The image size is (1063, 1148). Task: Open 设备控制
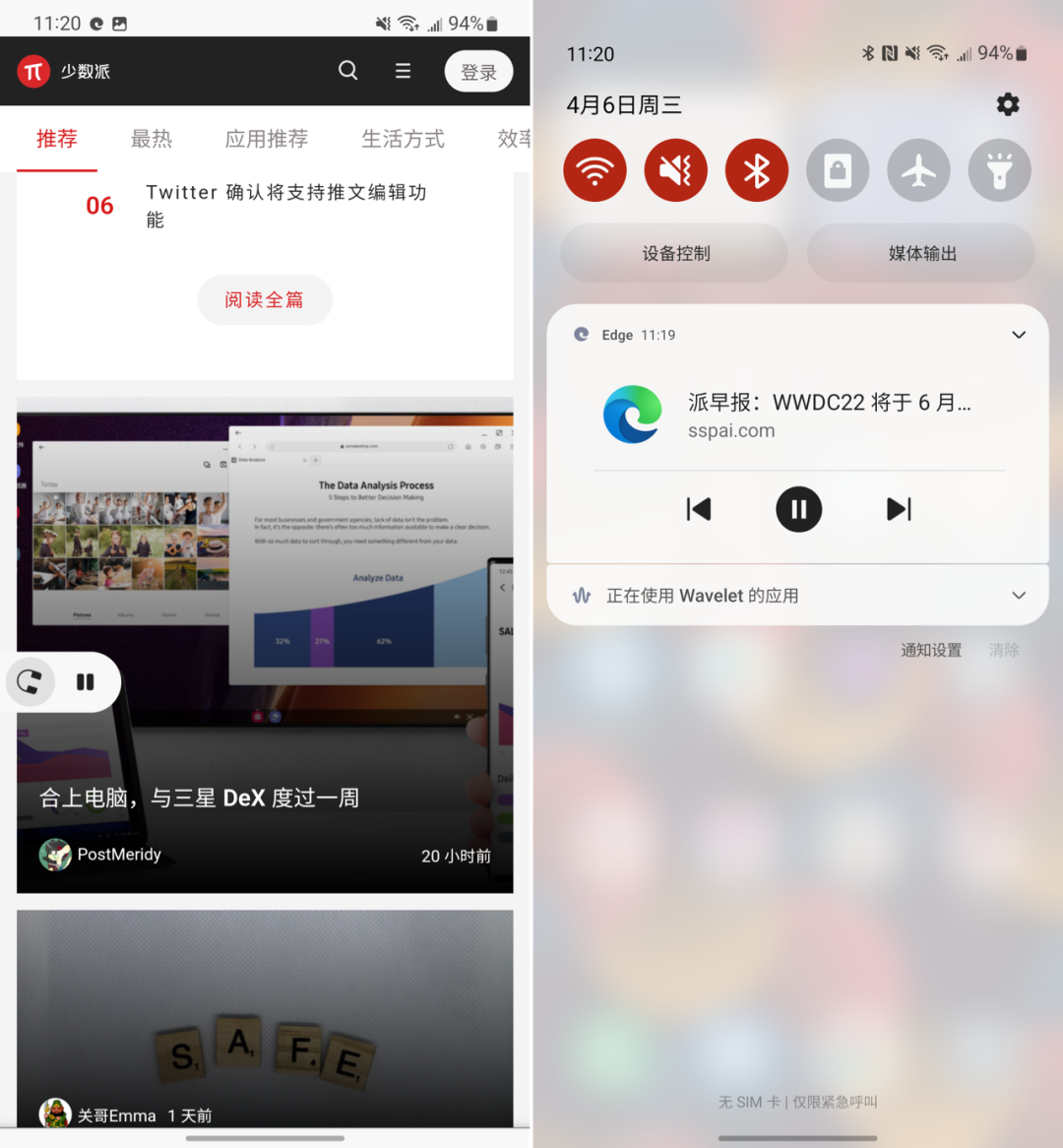(x=675, y=253)
